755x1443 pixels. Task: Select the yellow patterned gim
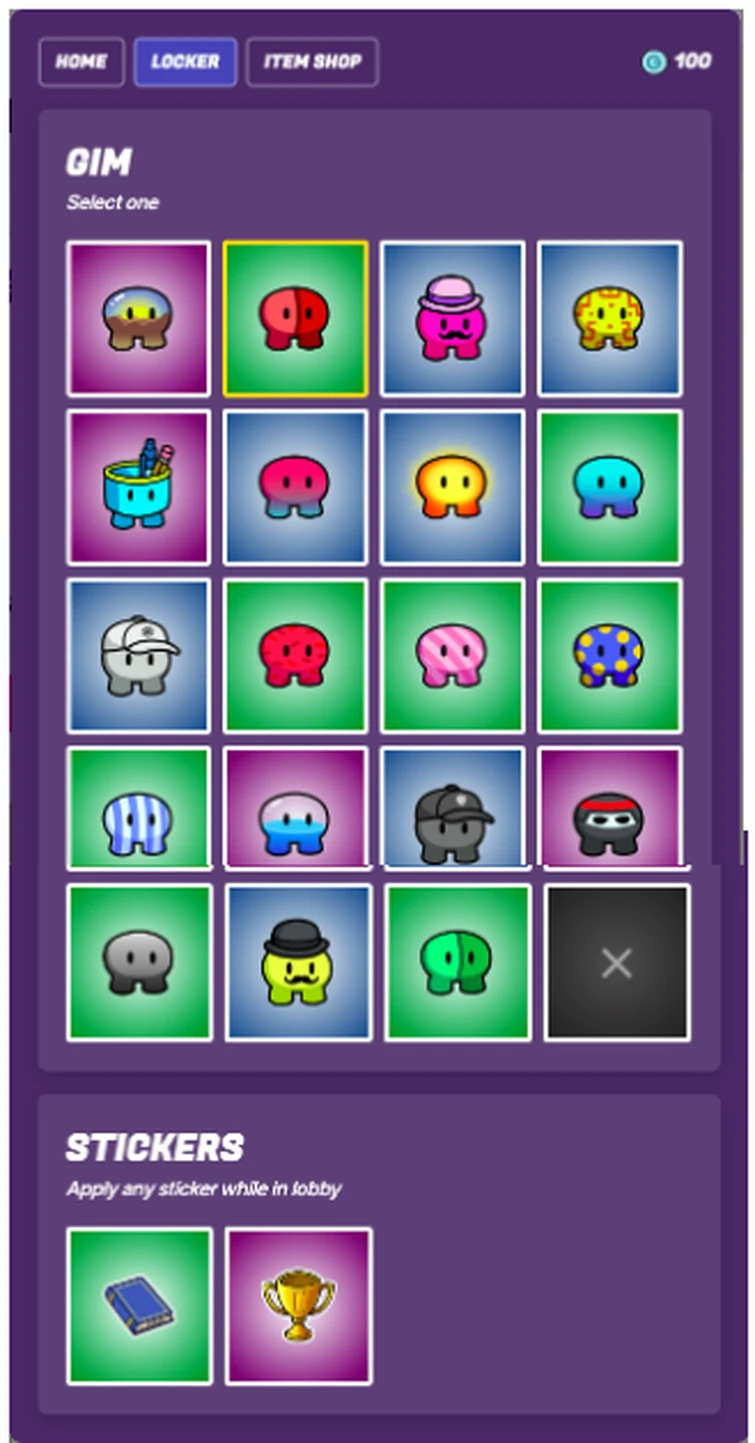pyautogui.click(x=609, y=318)
